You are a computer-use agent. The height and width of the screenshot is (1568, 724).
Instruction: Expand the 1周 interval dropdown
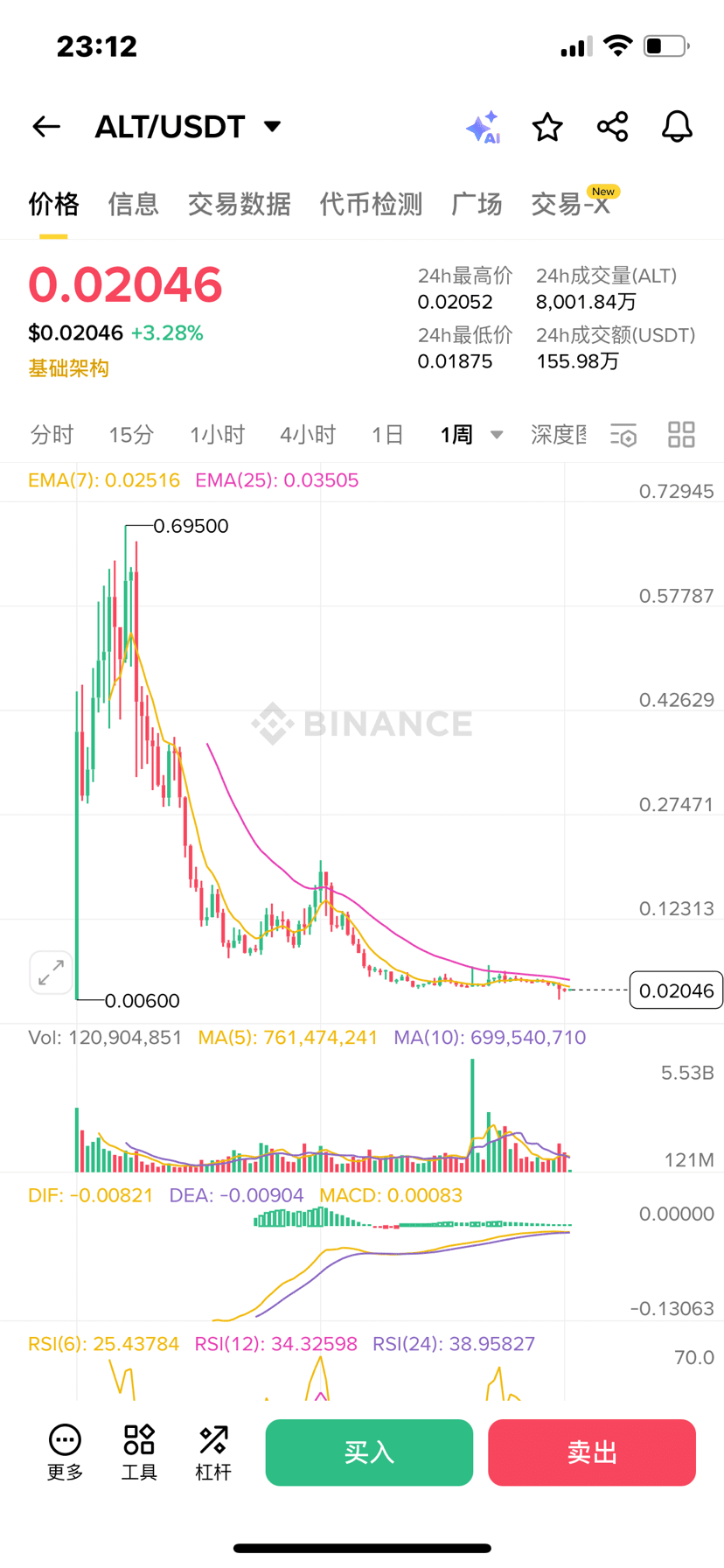pyautogui.click(x=472, y=434)
